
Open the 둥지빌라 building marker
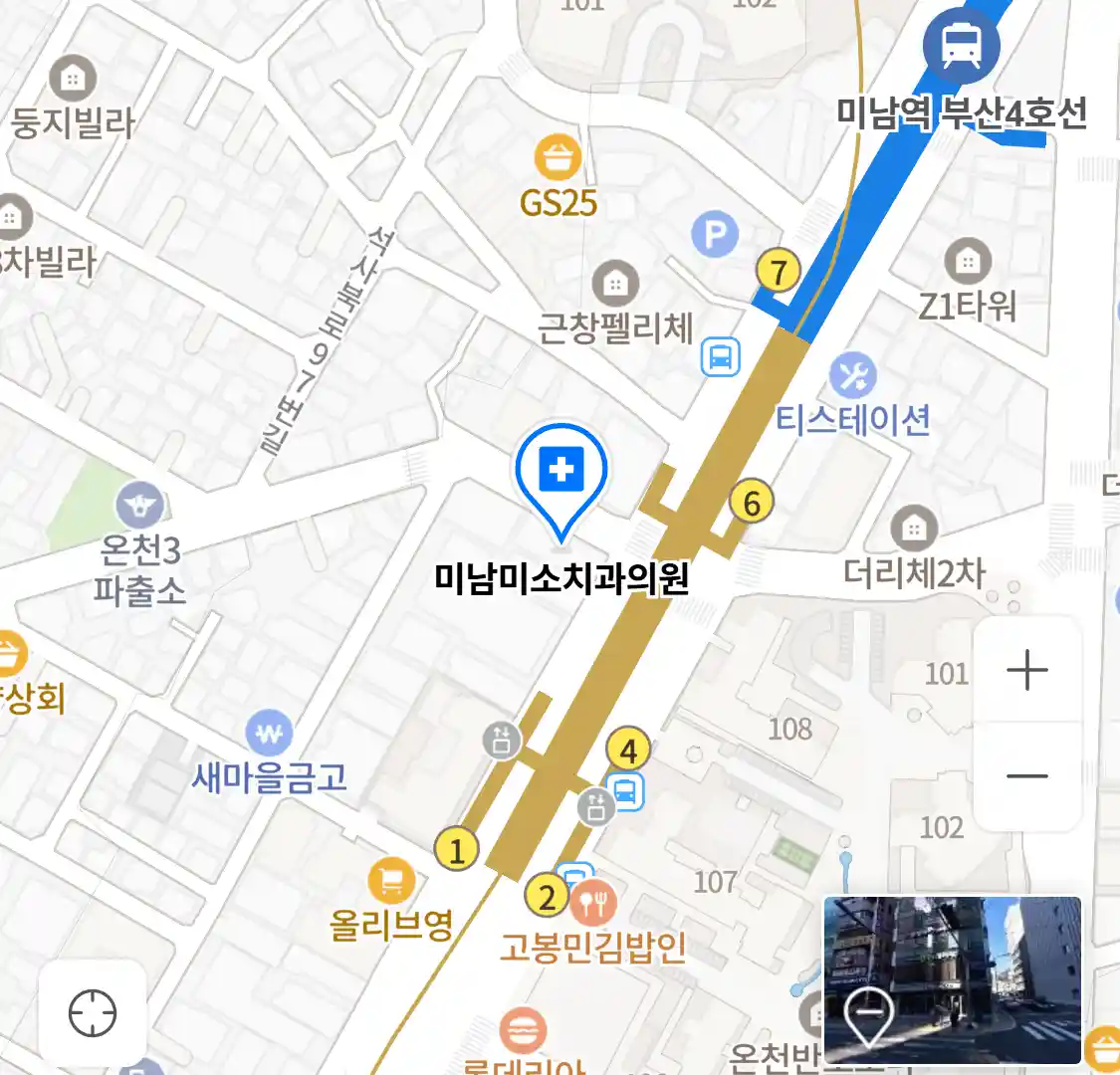pos(73,77)
